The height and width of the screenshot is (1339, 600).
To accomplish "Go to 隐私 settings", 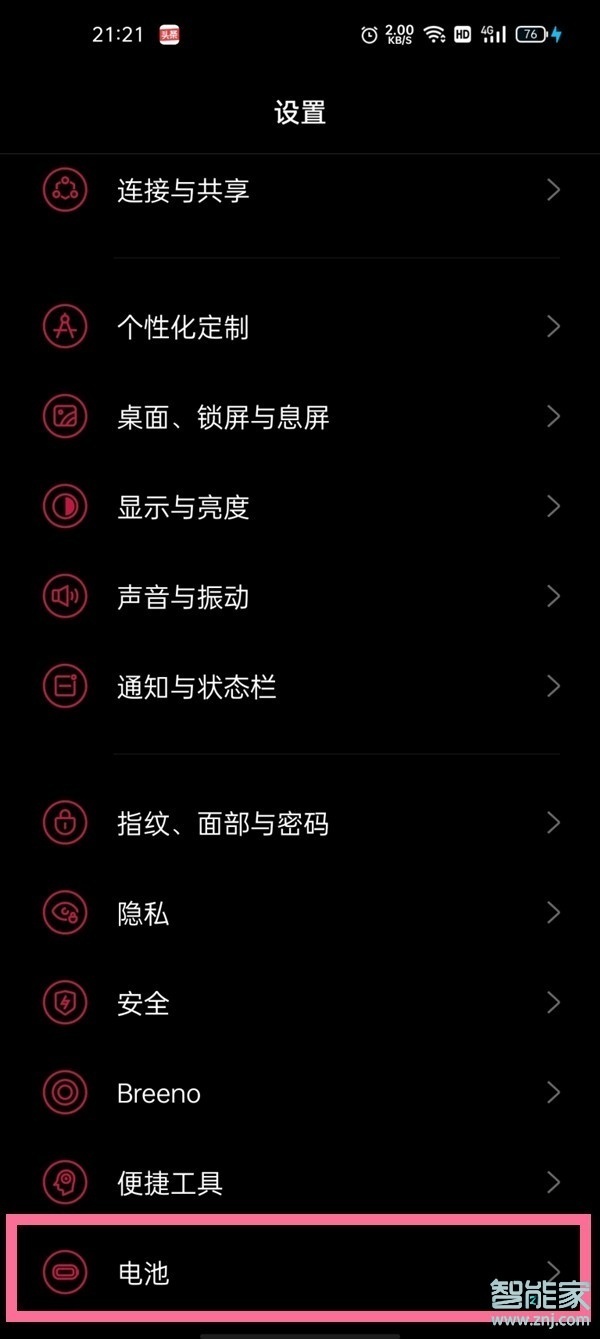I will click(x=143, y=913).
